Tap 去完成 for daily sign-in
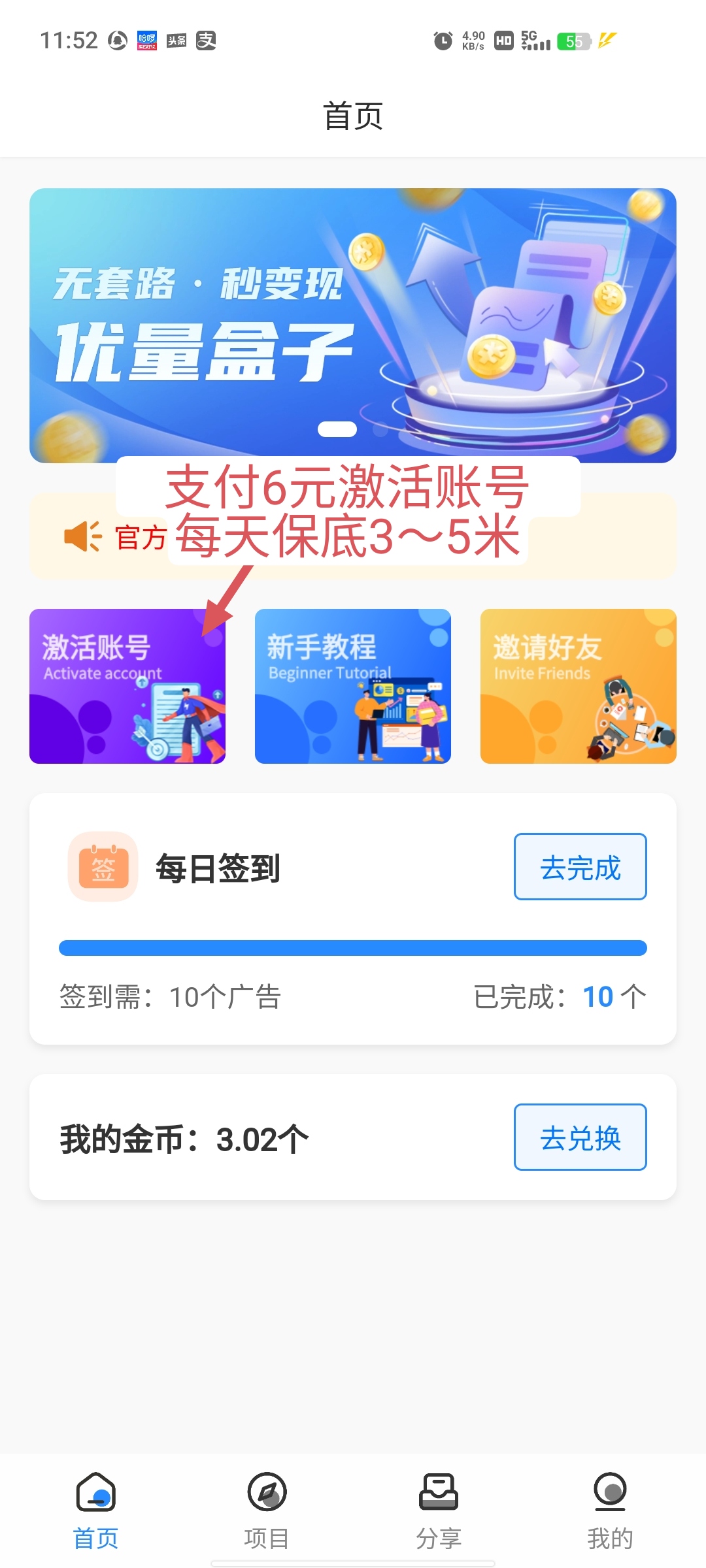706x1568 pixels. 580,866
